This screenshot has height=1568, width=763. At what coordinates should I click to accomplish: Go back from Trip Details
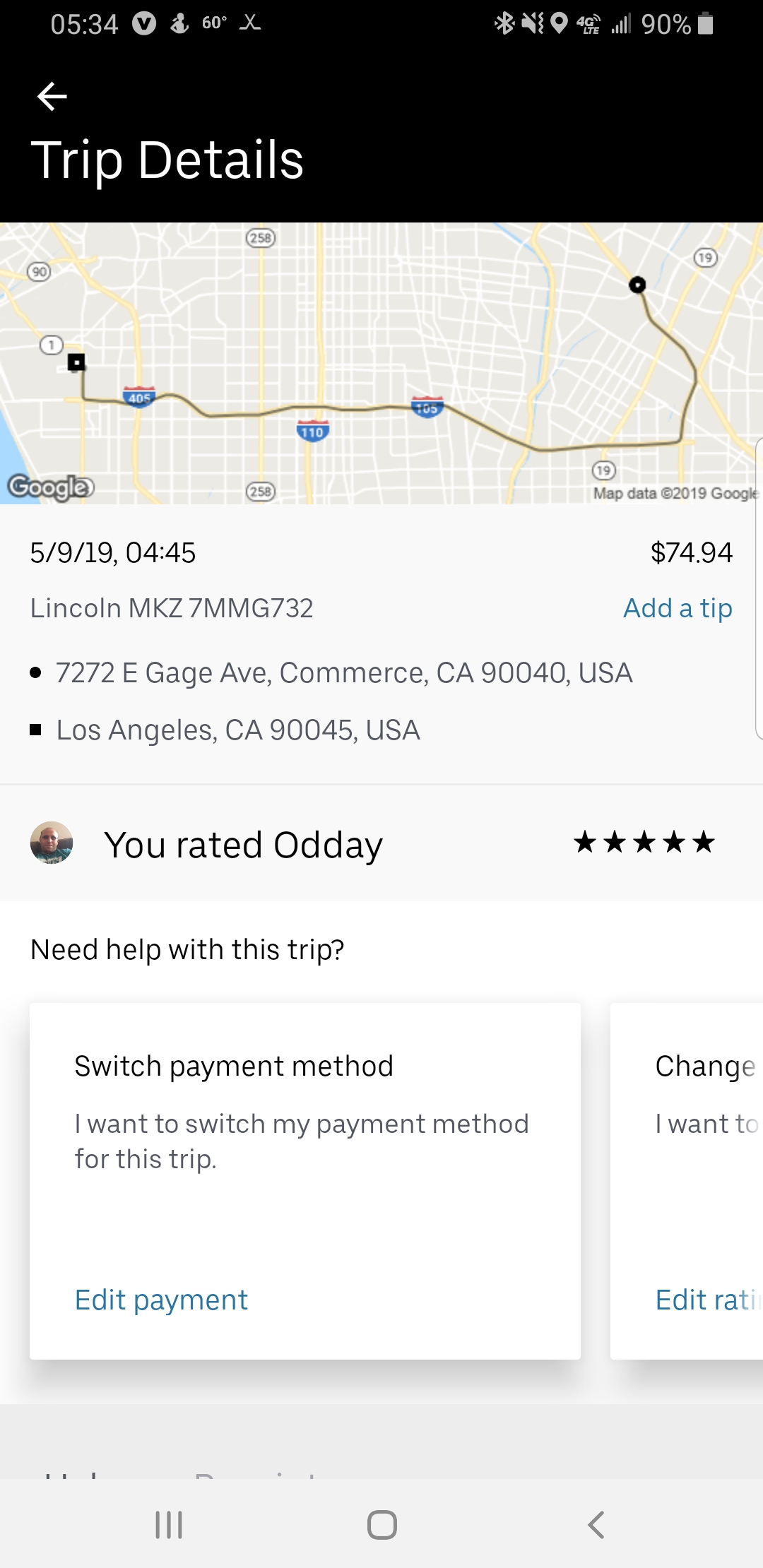tap(52, 97)
